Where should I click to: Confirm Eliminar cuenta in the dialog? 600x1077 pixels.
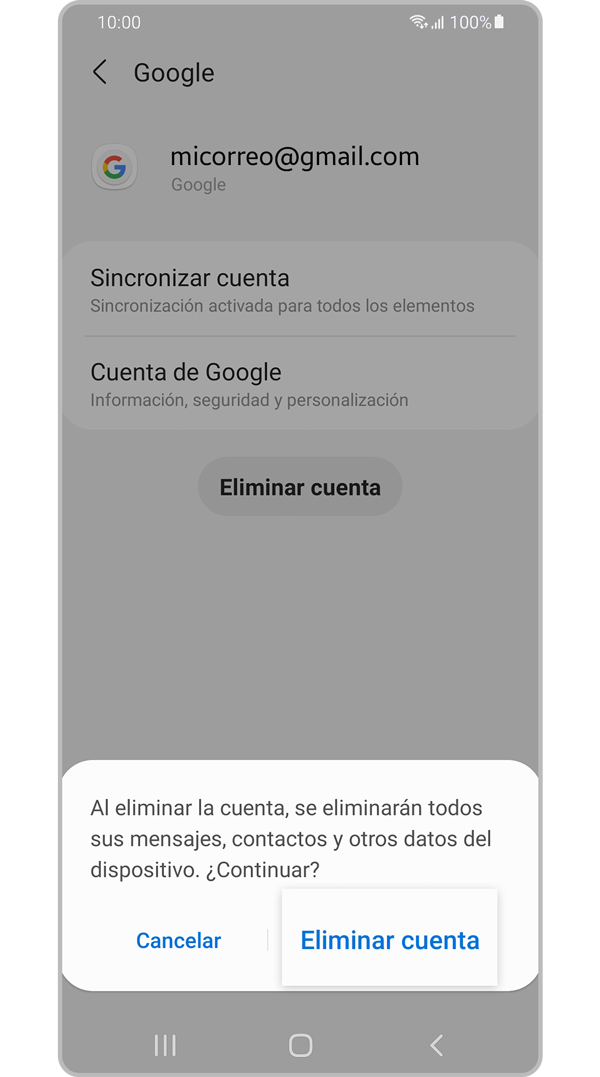(390, 940)
